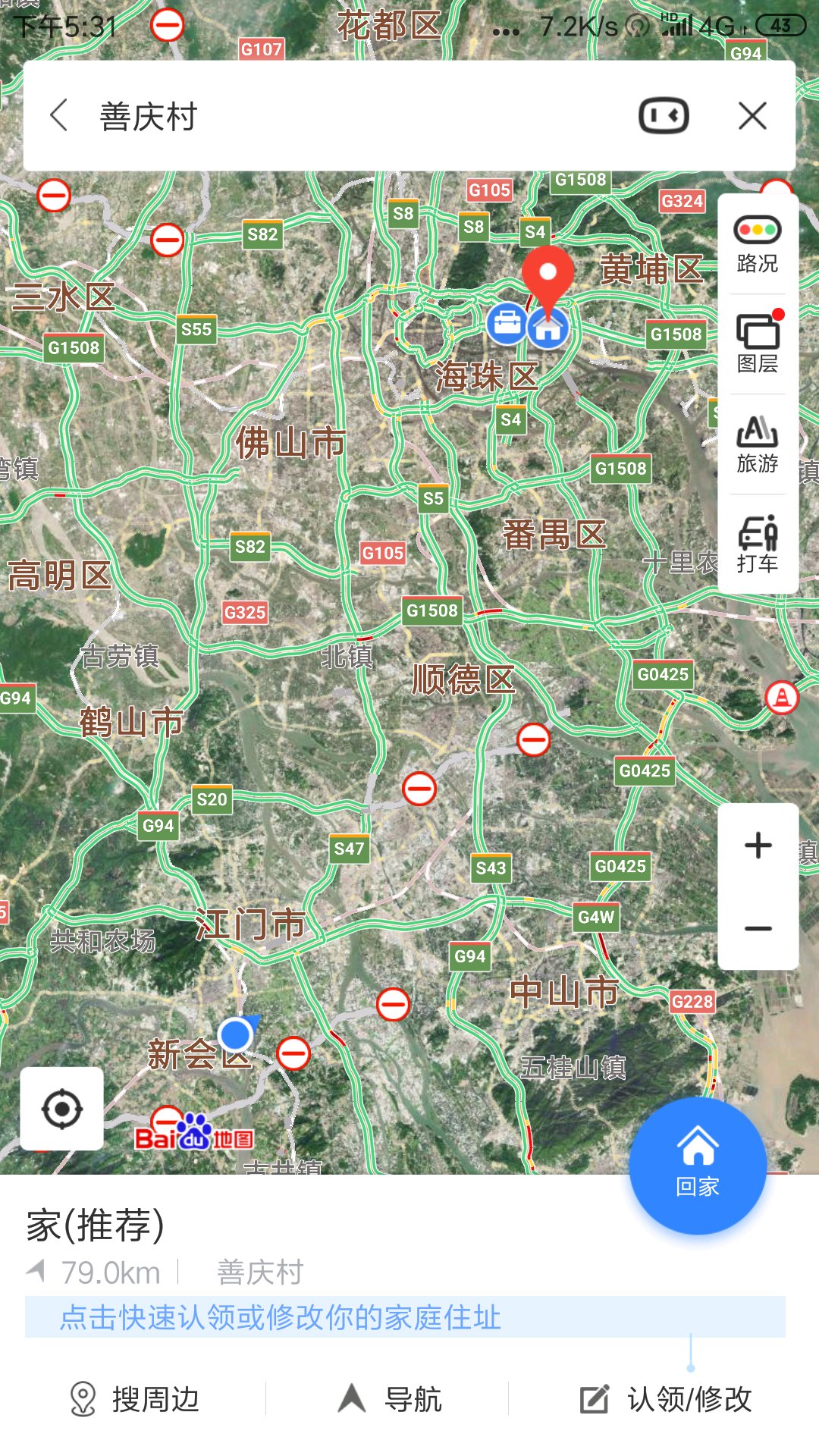The height and width of the screenshot is (1456, 819).
Task: Toggle 路况 traffic conditions
Action: pyautogui.click(x=757, y=244)
